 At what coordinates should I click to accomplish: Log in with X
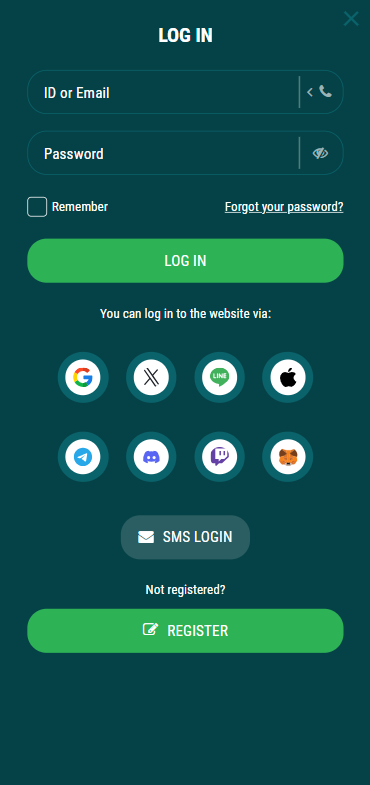(x=151, y=377)
